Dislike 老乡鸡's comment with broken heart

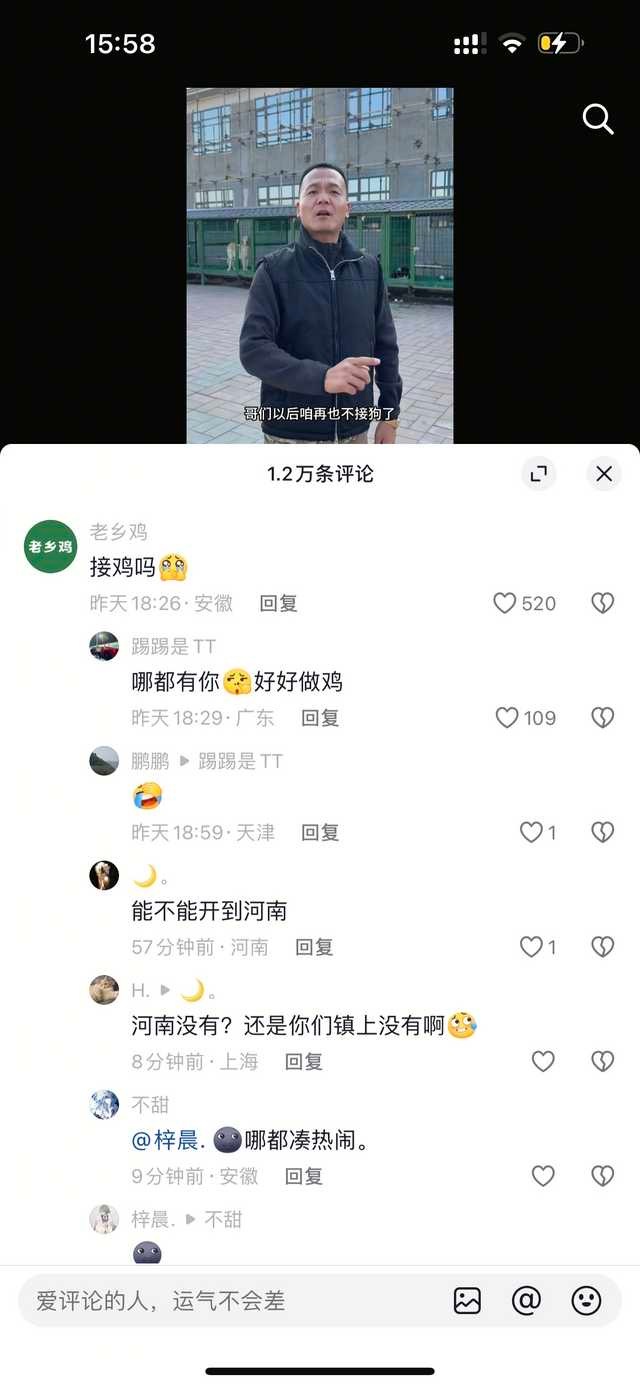(x=602, y=603)
